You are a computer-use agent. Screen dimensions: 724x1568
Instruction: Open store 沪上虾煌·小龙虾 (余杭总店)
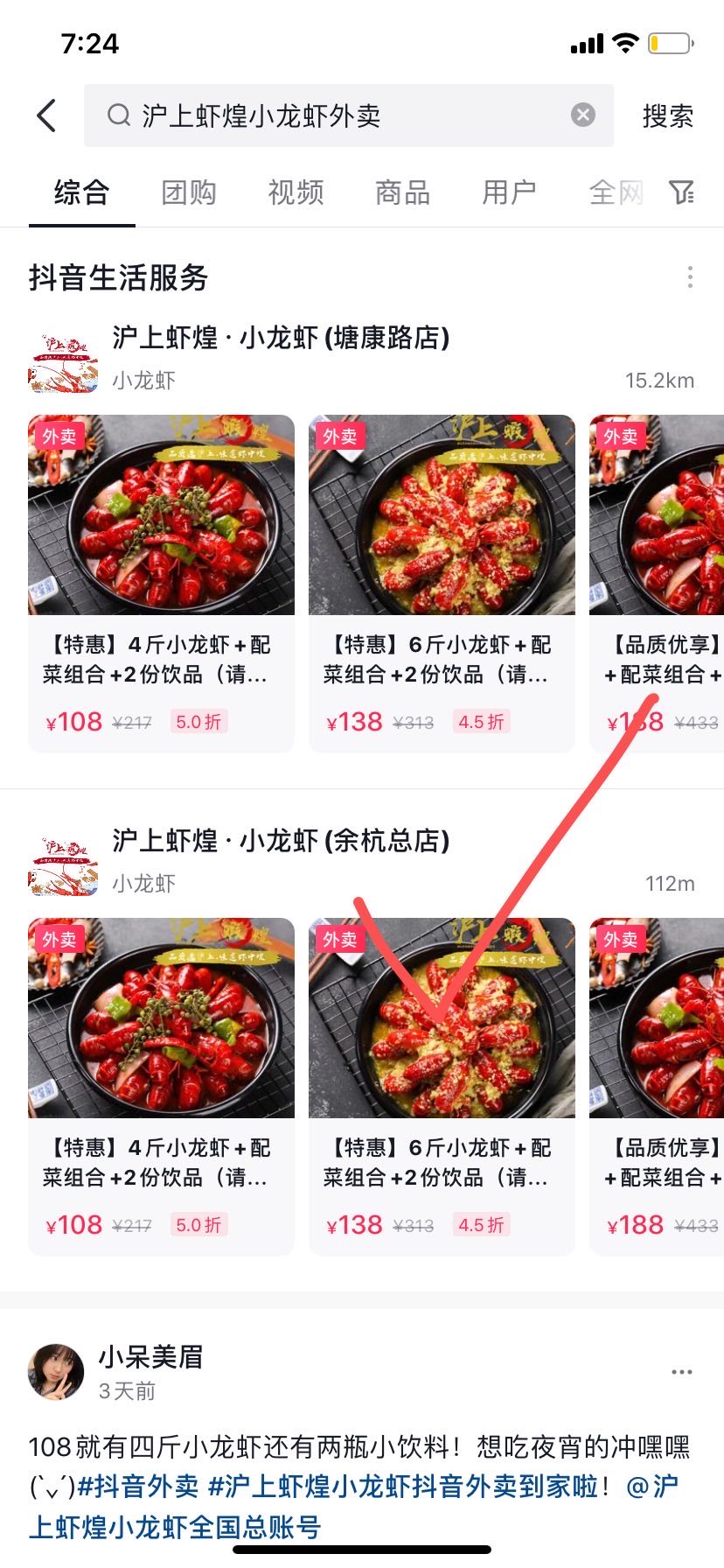pos(280,841)
